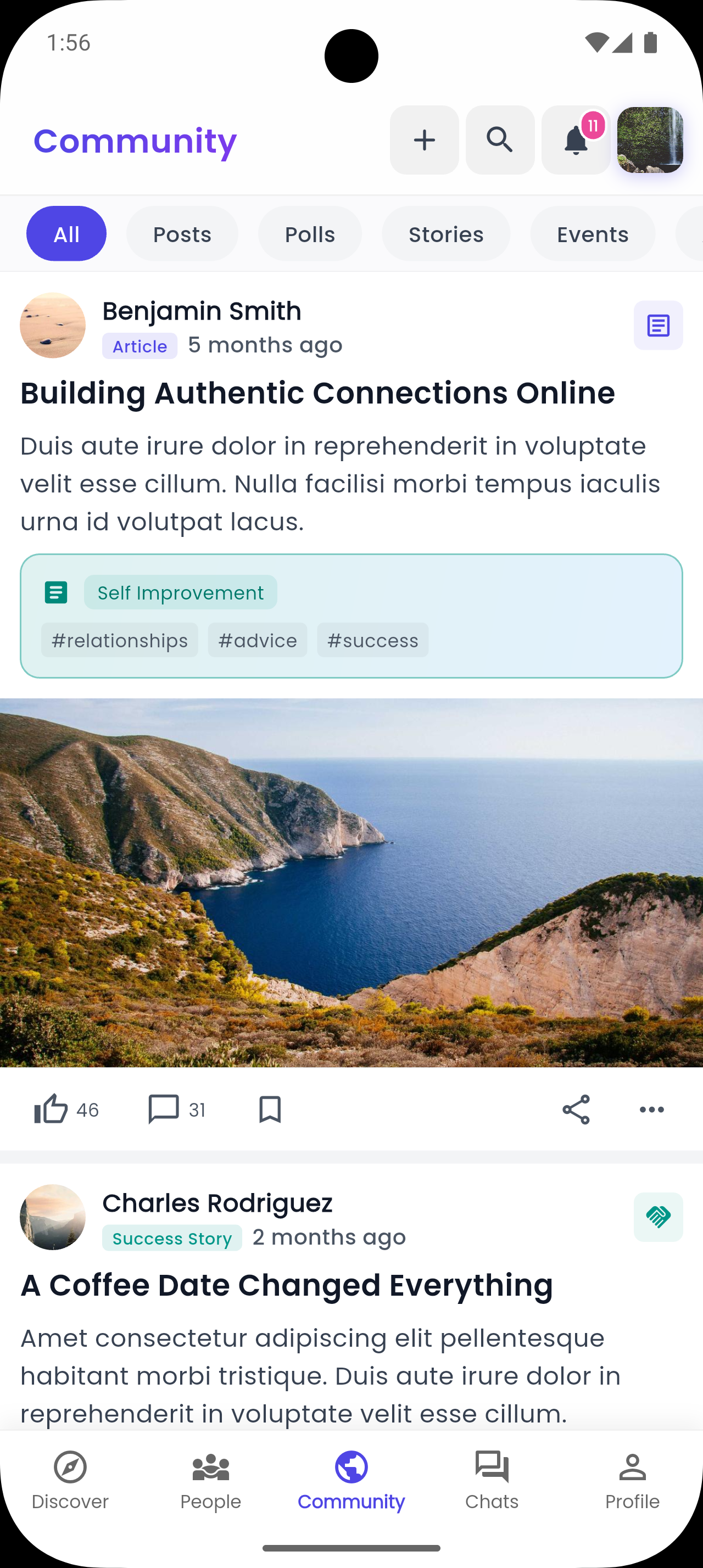Open the Self Improvement category chip
This screenshot has height=1568, width=703.
point(180,592)
